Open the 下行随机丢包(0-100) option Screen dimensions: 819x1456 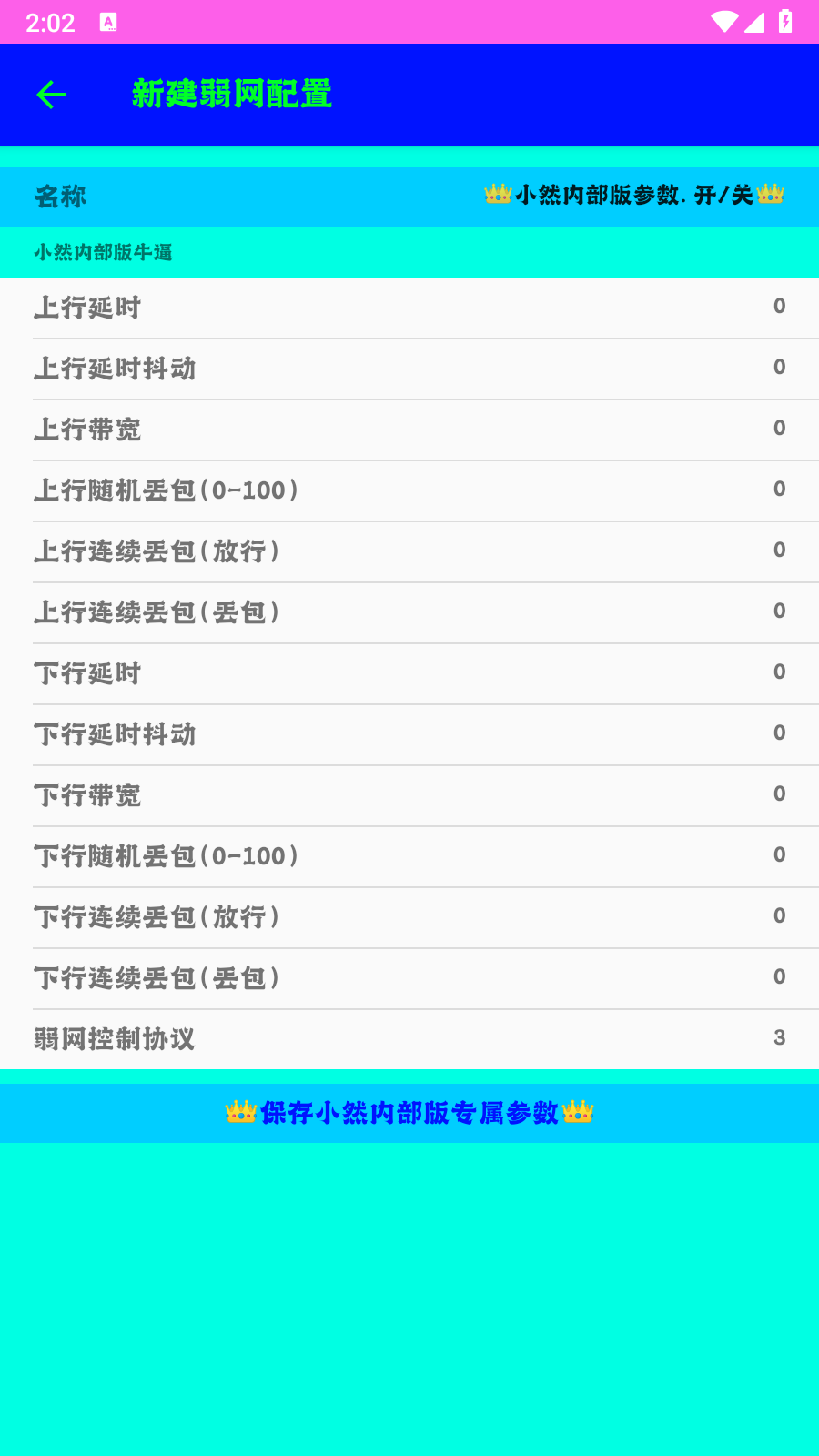[x=409, y=855]
